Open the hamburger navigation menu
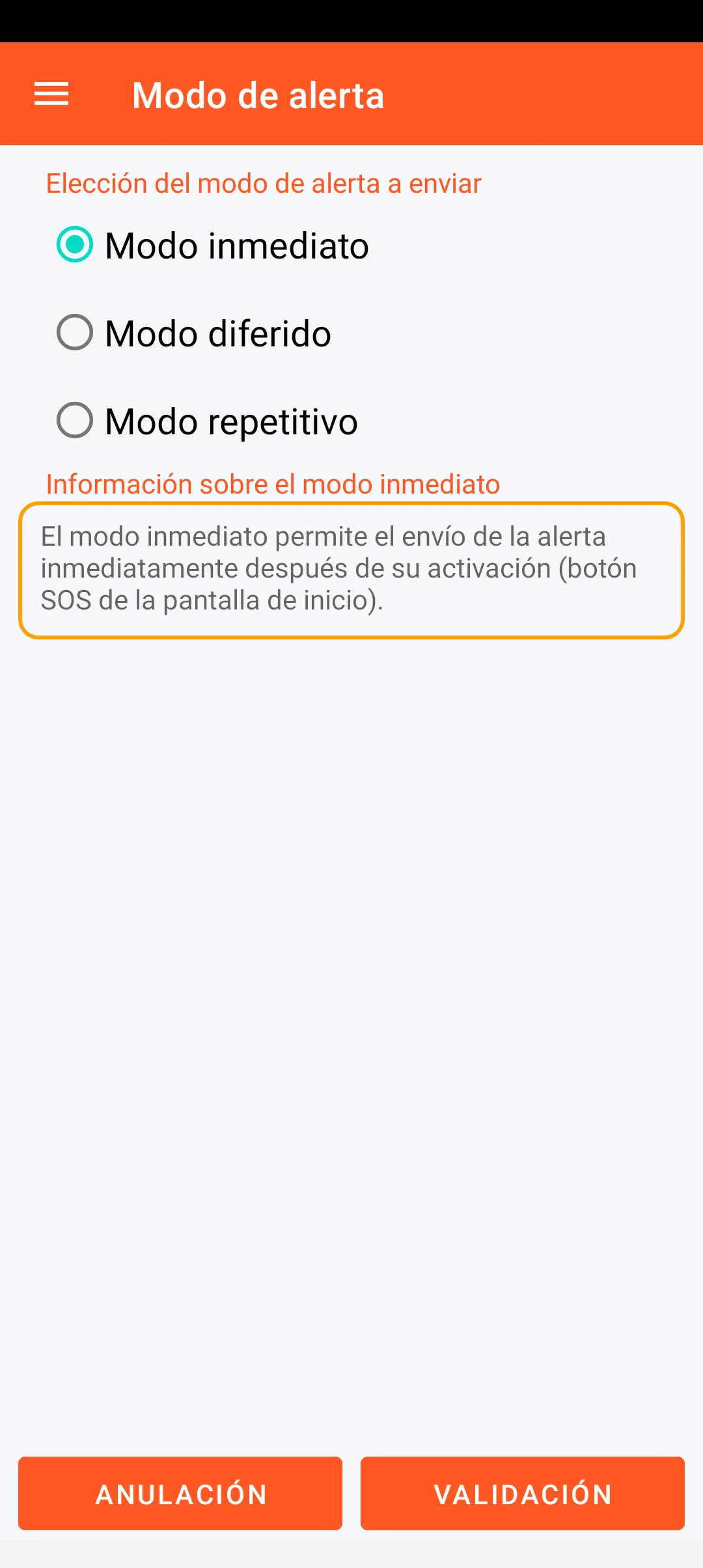Screen dimensions: 703x1568 pos(51,94)
